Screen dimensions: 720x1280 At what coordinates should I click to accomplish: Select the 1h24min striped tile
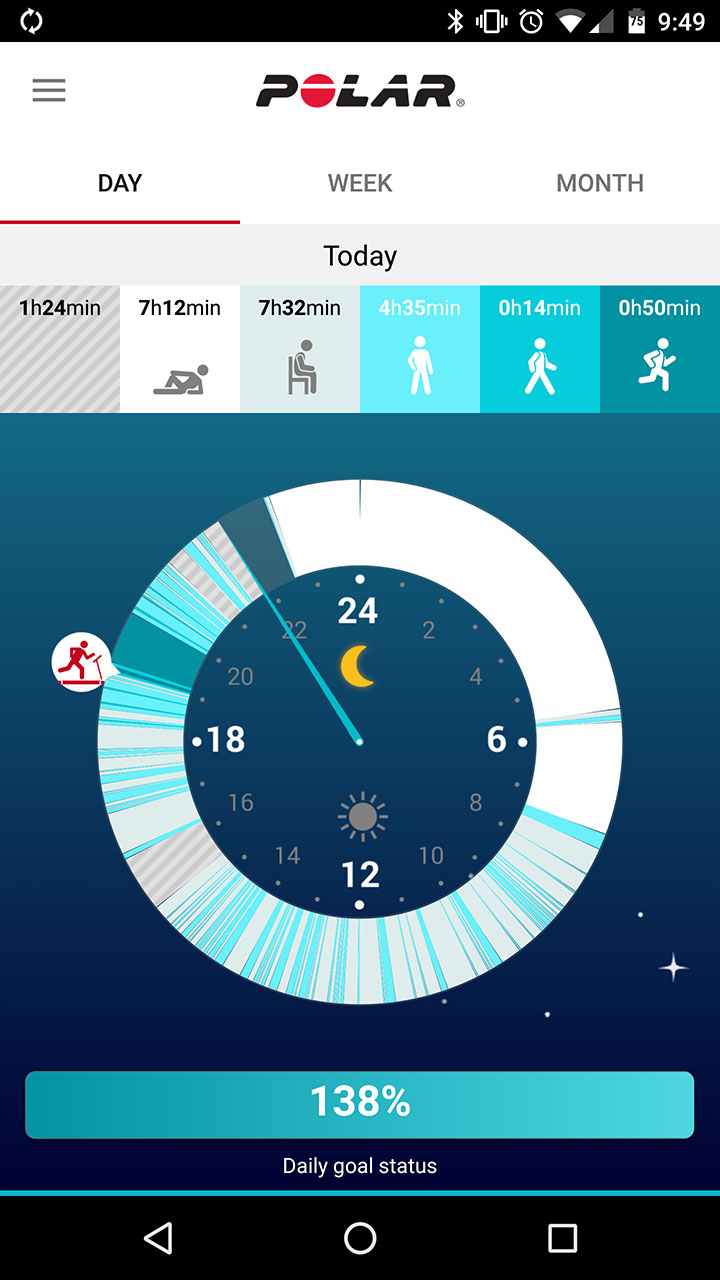(x=60, y=349)
